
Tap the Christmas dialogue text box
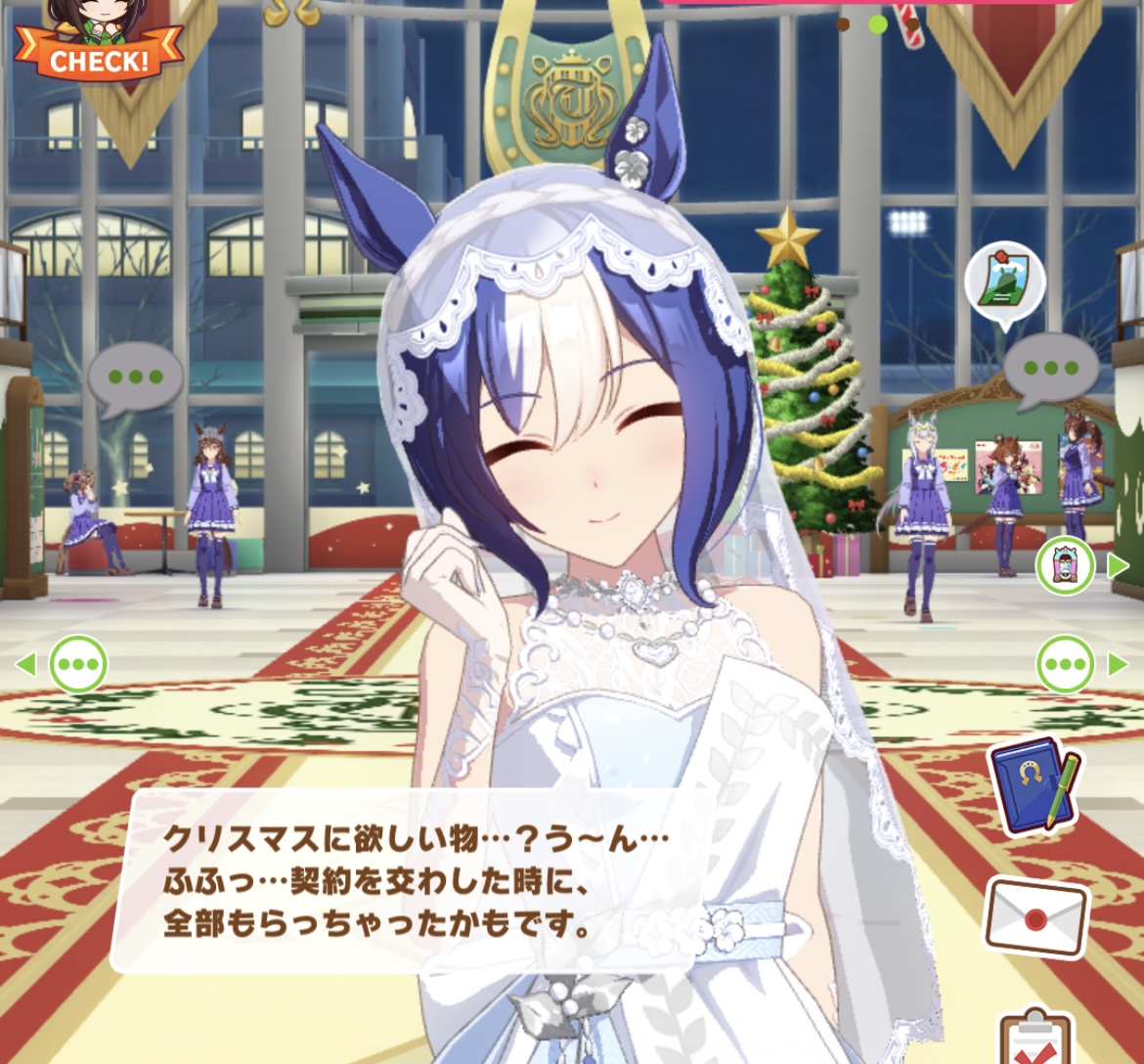(411, 880)
